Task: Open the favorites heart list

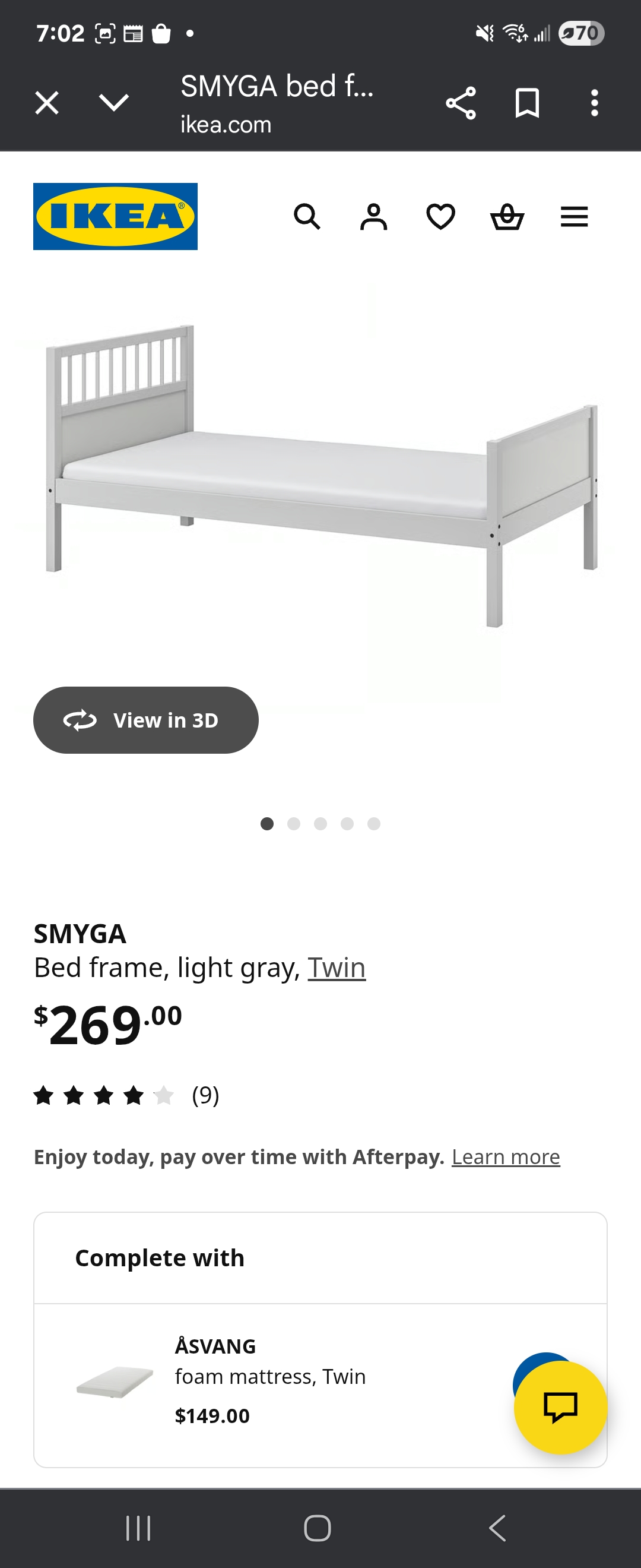Action: click(x=440, y=217)
